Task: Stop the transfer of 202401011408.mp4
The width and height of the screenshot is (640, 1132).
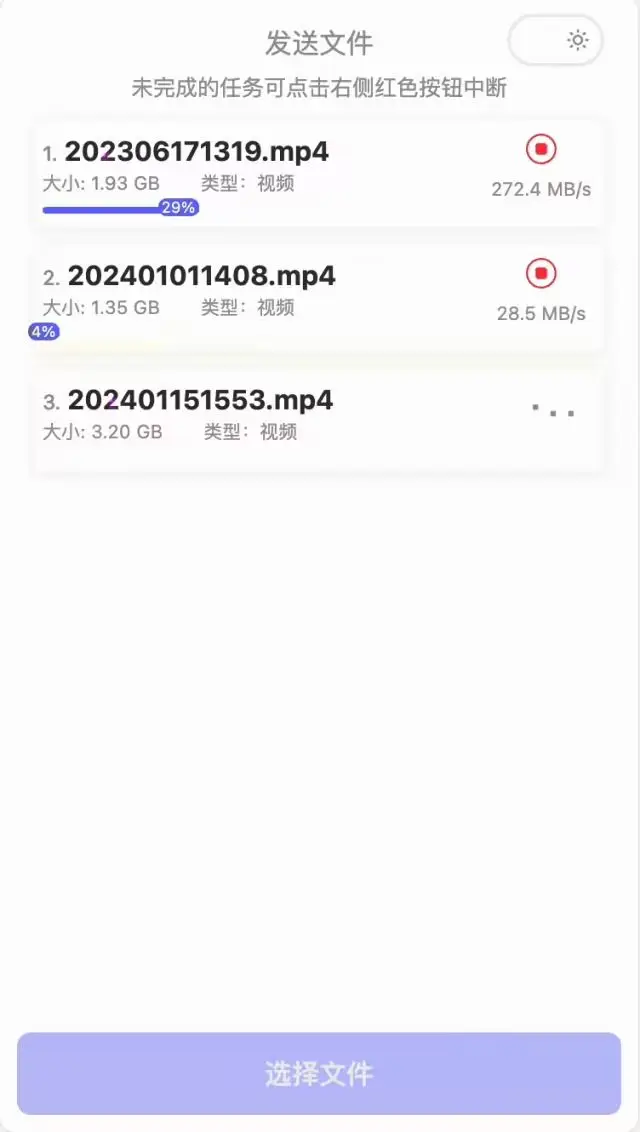Action: 541,274
